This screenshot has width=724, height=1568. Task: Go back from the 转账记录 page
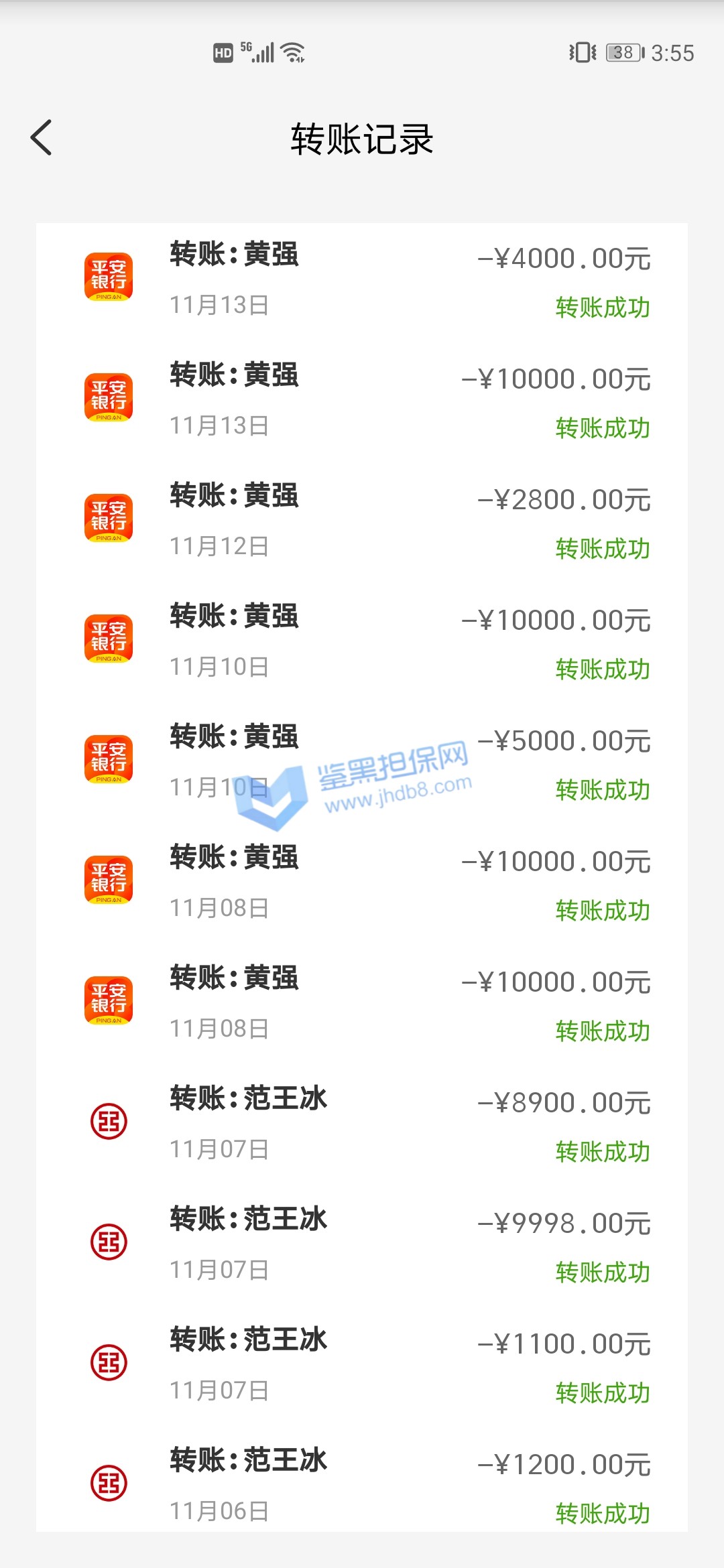[x=42, y=138]
